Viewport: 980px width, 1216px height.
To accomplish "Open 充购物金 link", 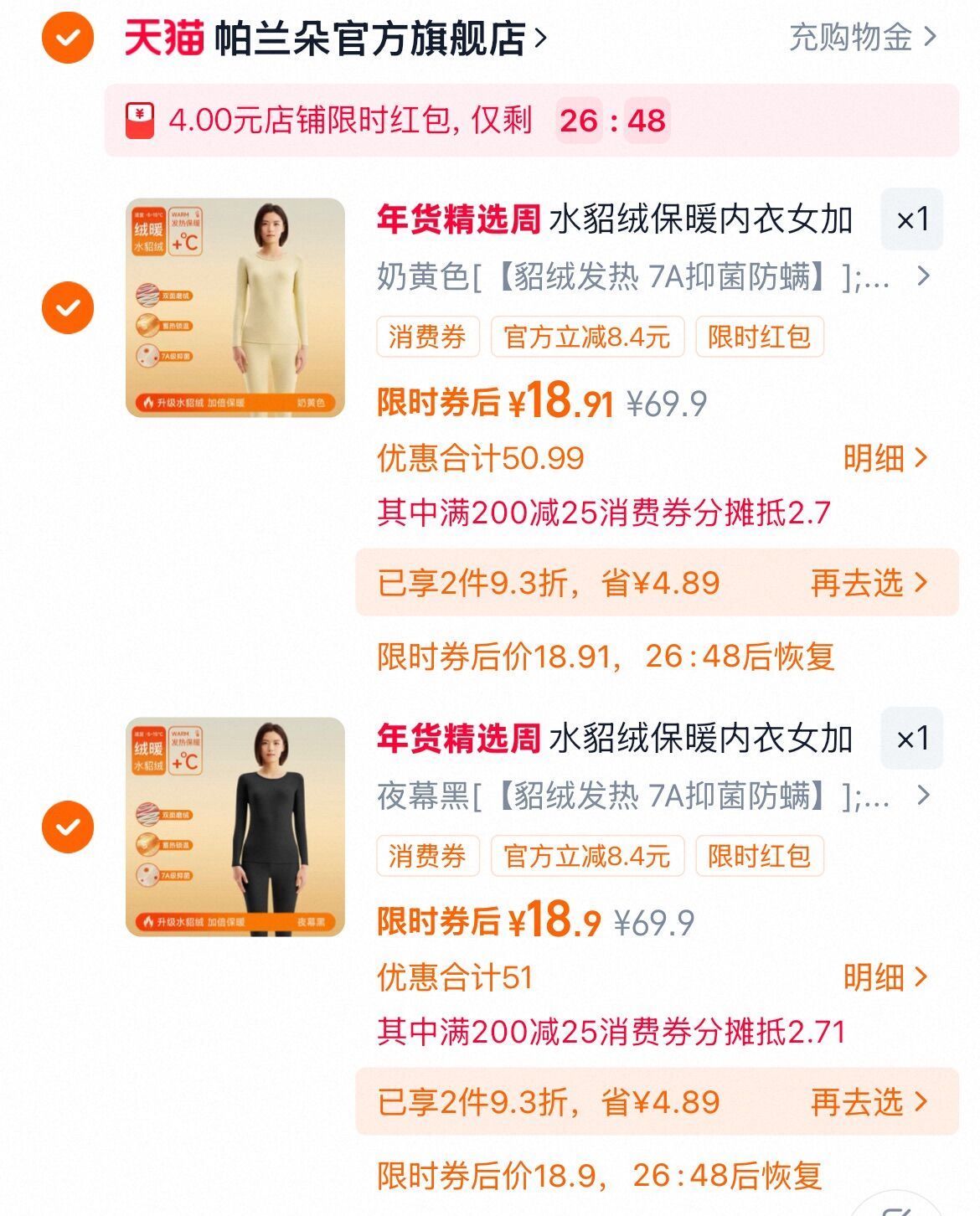I will (862, 38).
